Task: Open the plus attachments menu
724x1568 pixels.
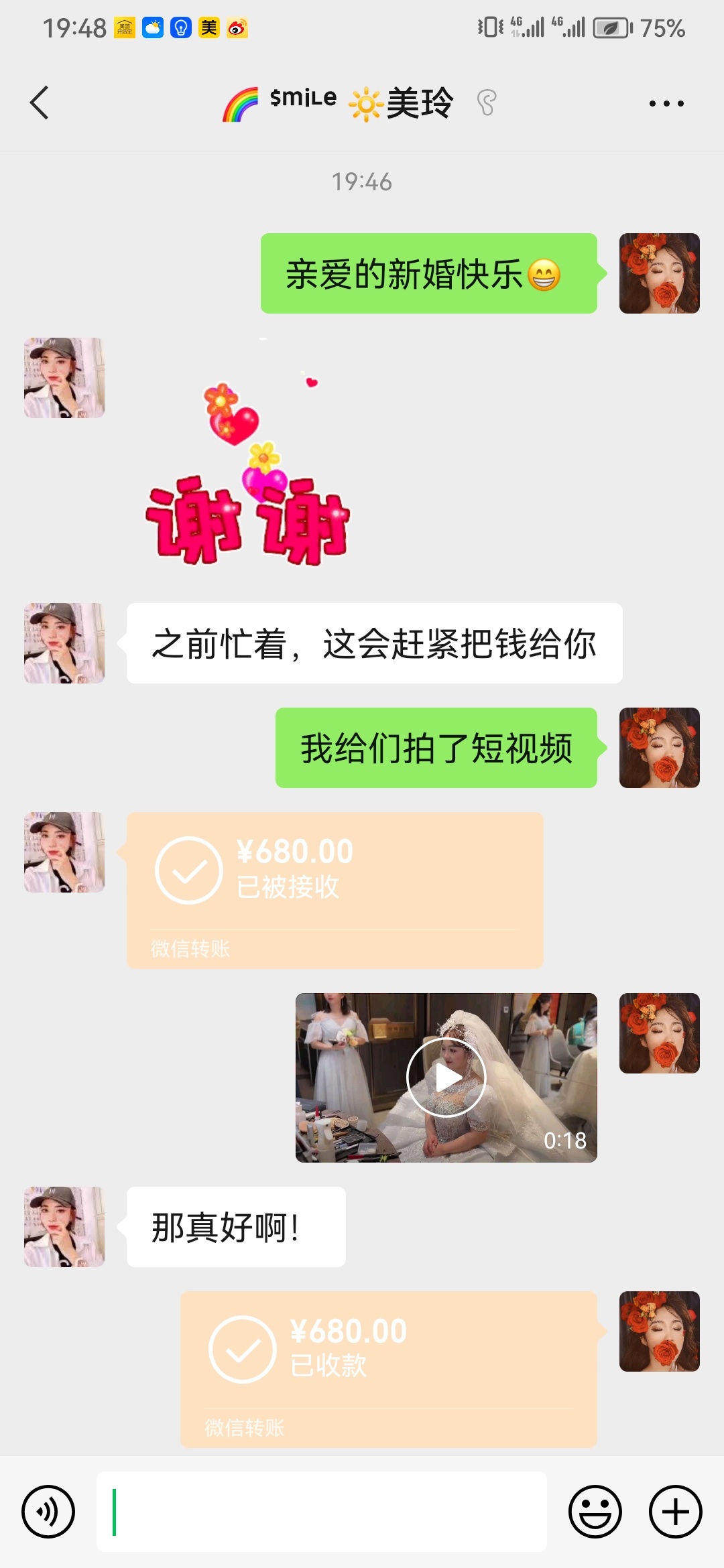Action: (676, 1512)
